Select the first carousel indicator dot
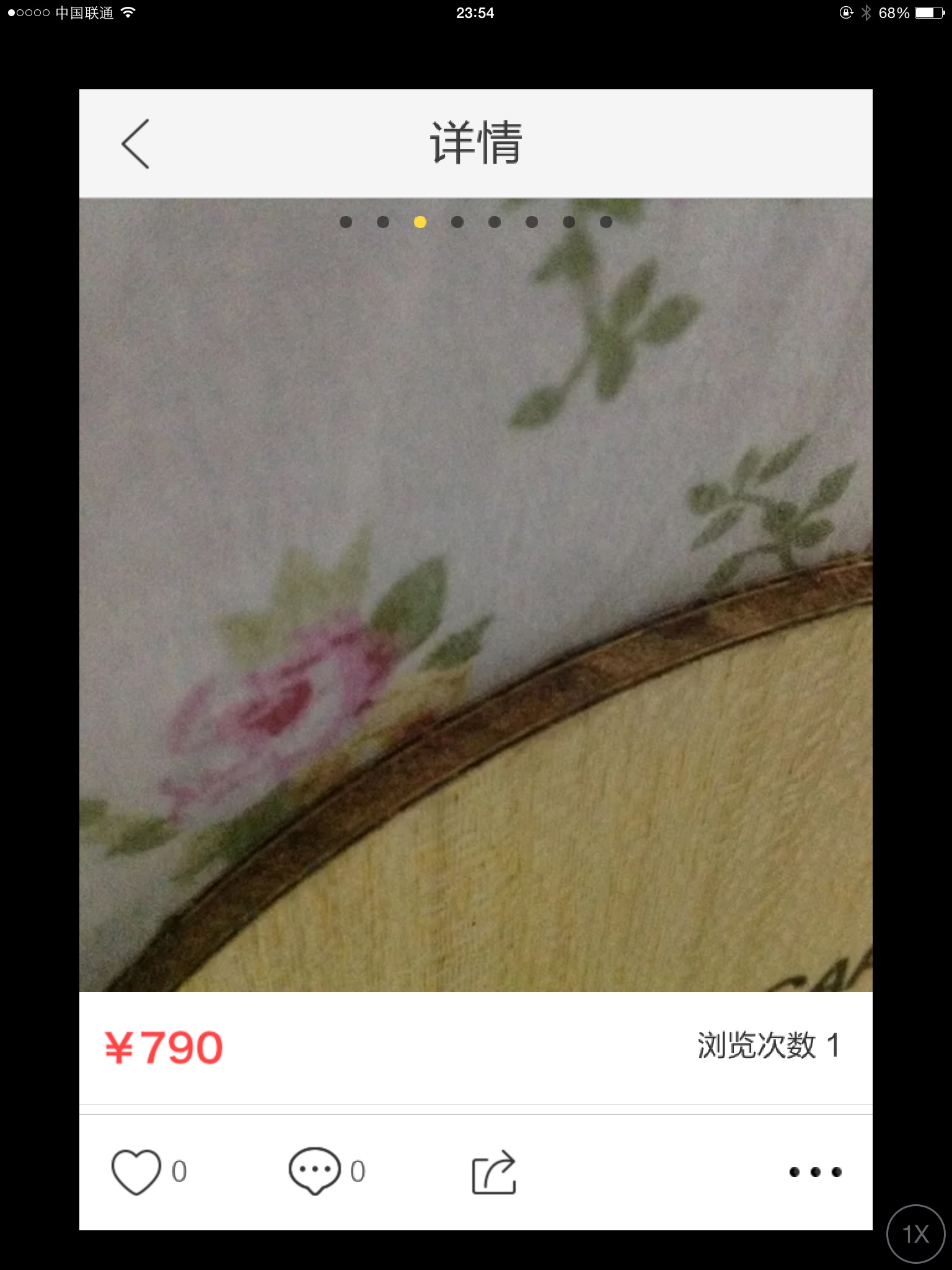Image resolution: width=952 pixels, height=1270 pixels. click(x=345, y=221)
